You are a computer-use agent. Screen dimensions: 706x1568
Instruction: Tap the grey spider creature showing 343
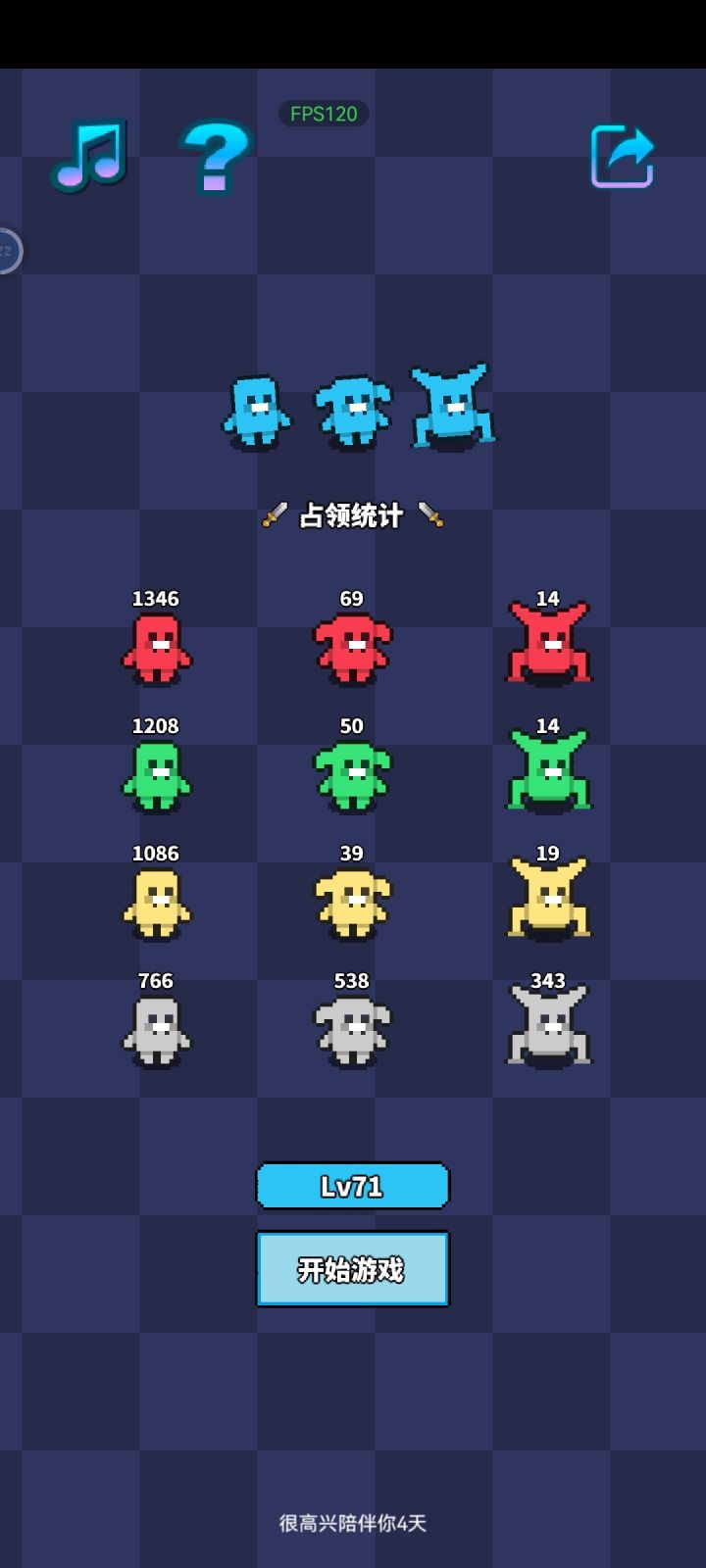(x=547, y=1024)
